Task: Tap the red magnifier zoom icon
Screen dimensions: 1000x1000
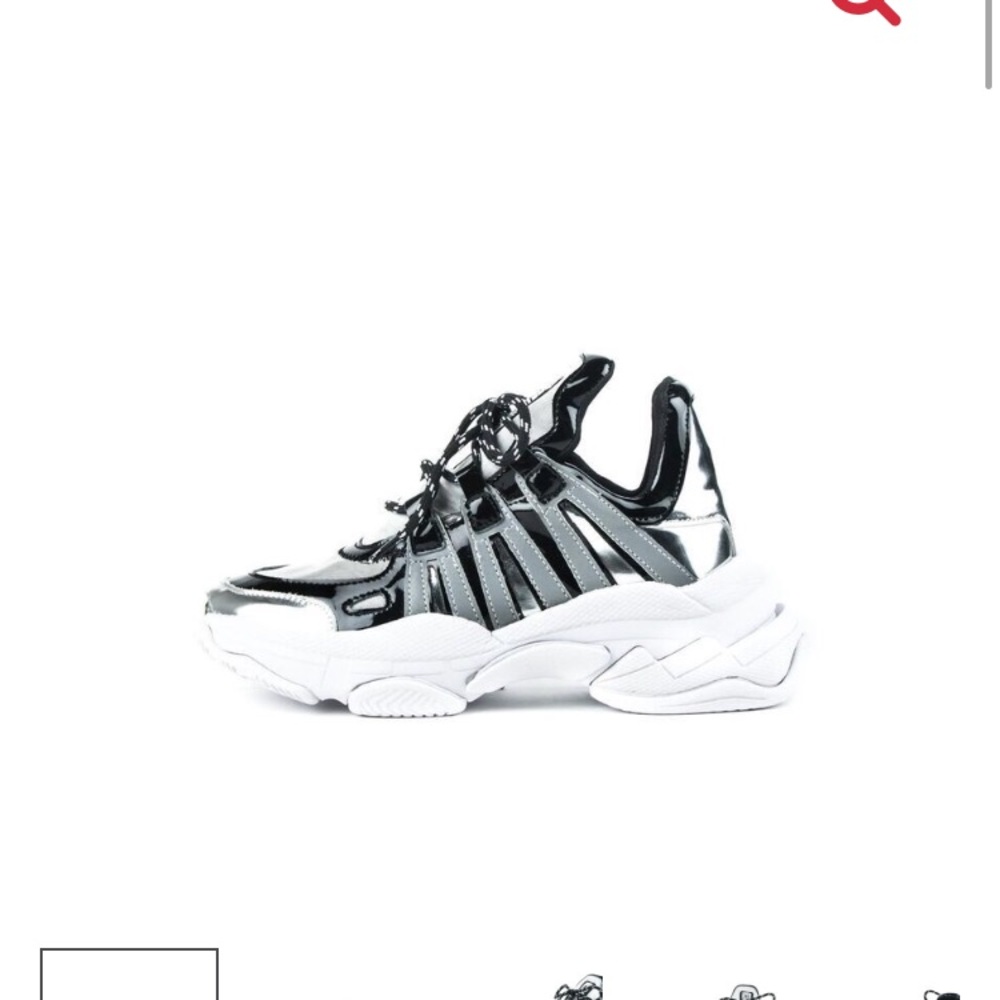Action: pos(866,8)
